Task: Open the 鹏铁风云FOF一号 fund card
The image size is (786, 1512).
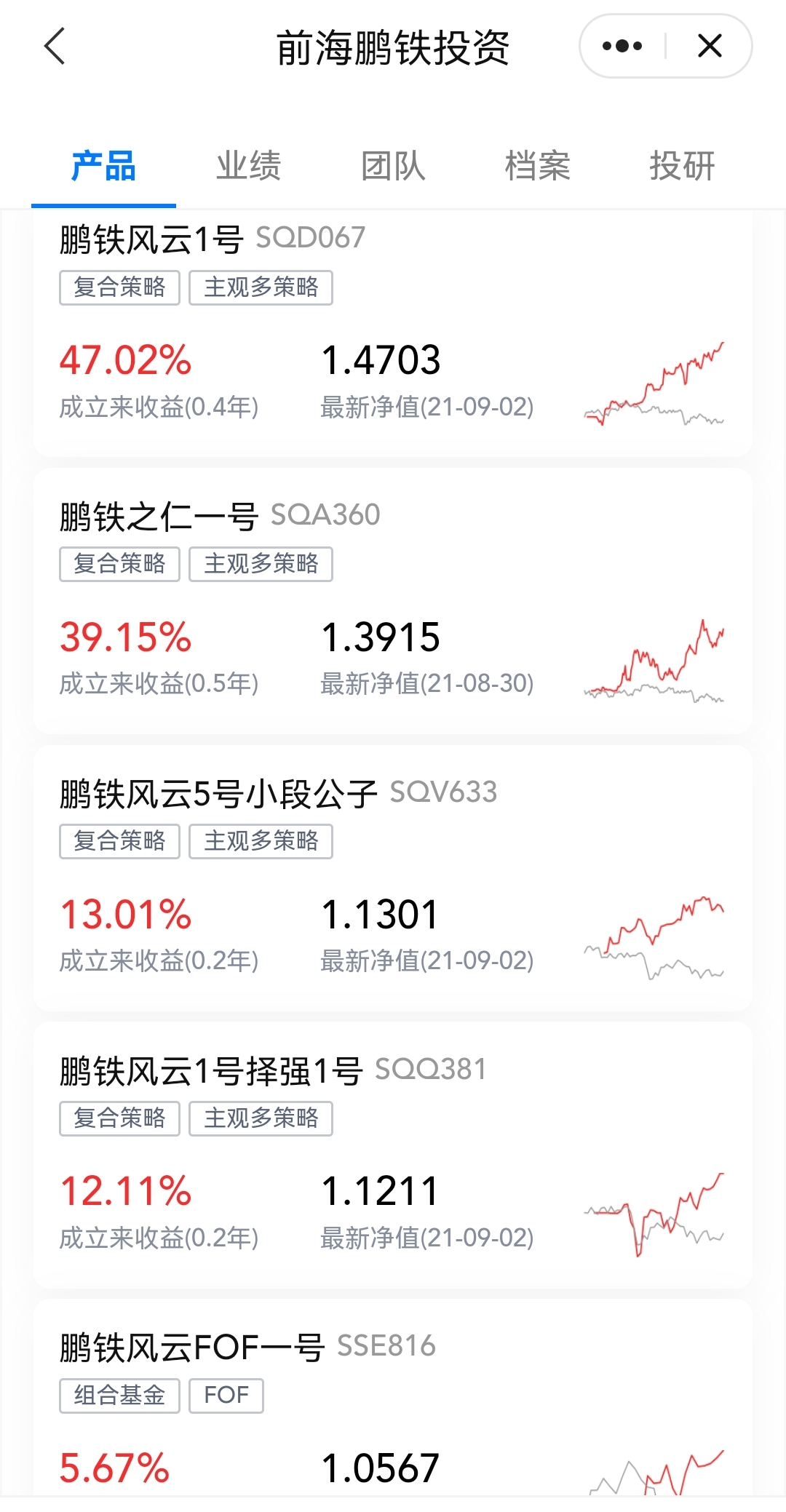Action: (393, 1398)
